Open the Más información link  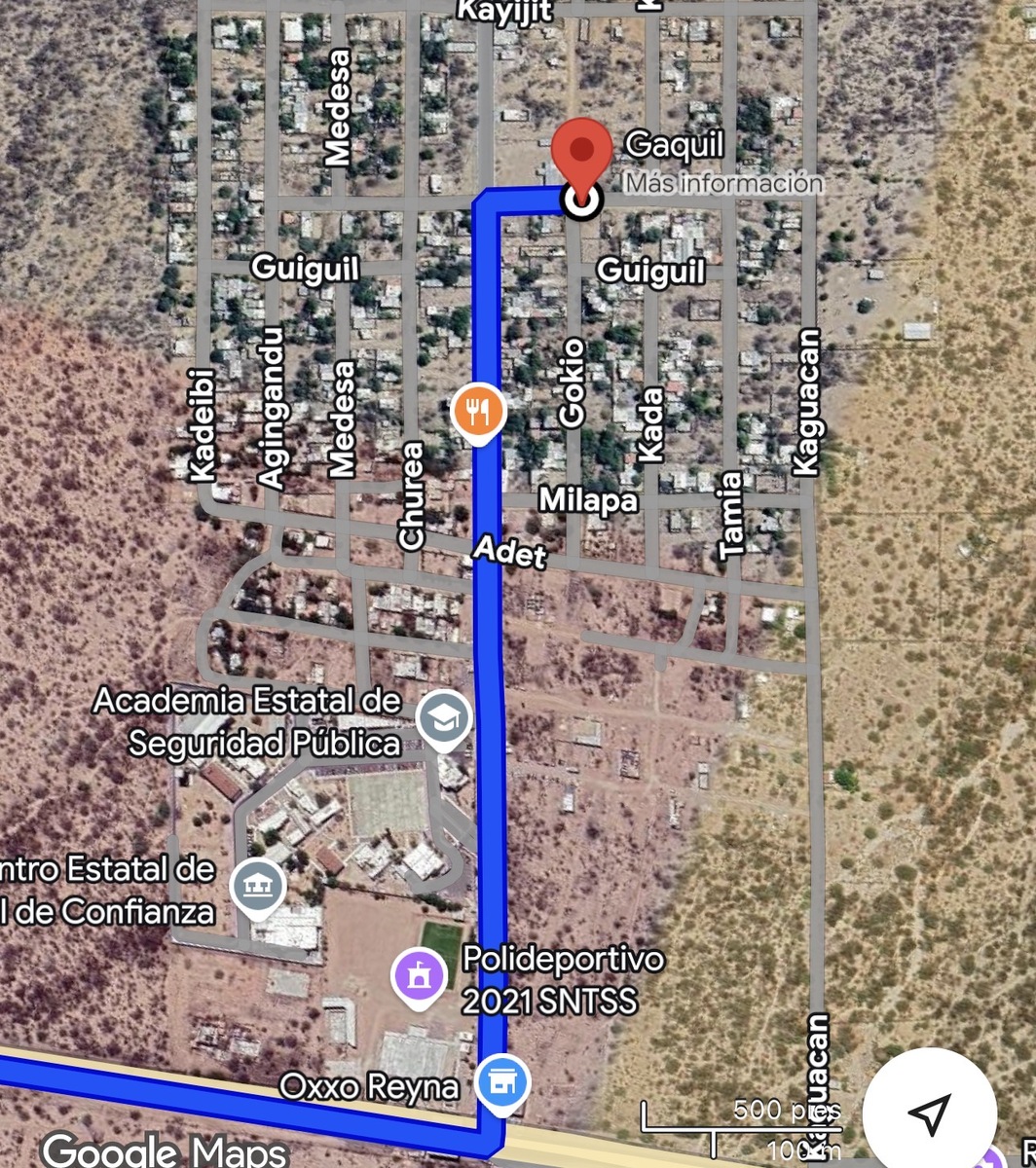[x=723, y=183]
